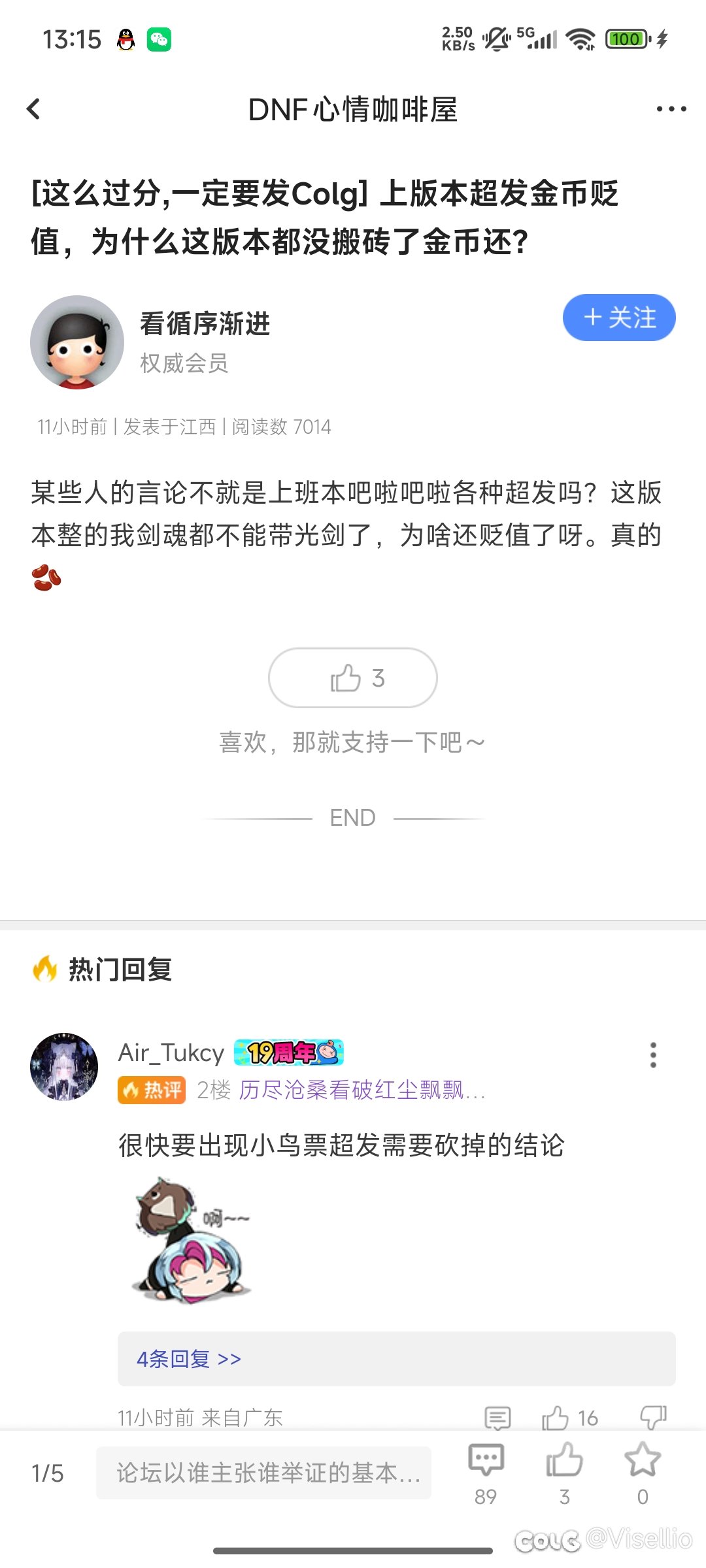This screenshot has height=1568, width=706.
Task: Open Air_Tukcy's profile avatar
Action: 64,1066
